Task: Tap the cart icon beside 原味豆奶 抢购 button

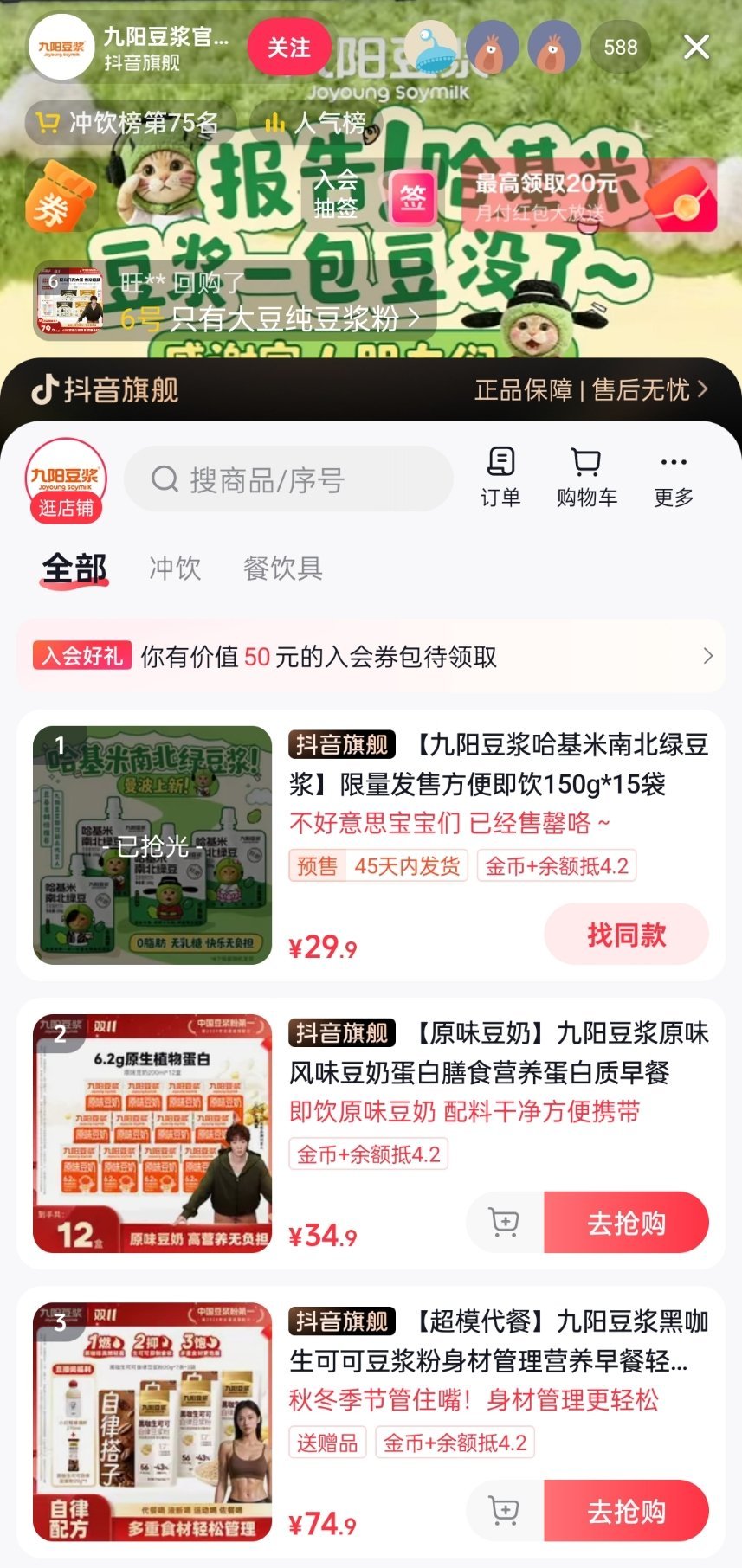Action: 505,1222
